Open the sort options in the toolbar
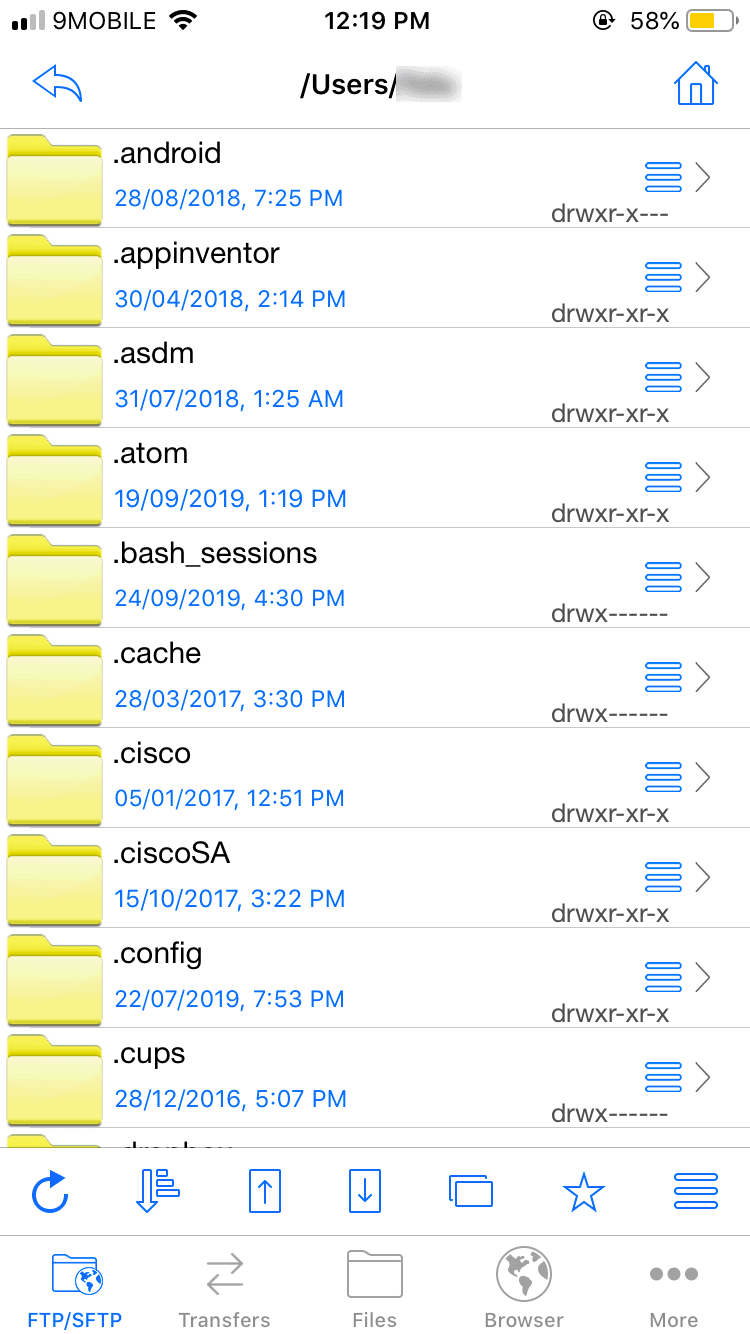The image size is (750, 1334). point(156,1191)
